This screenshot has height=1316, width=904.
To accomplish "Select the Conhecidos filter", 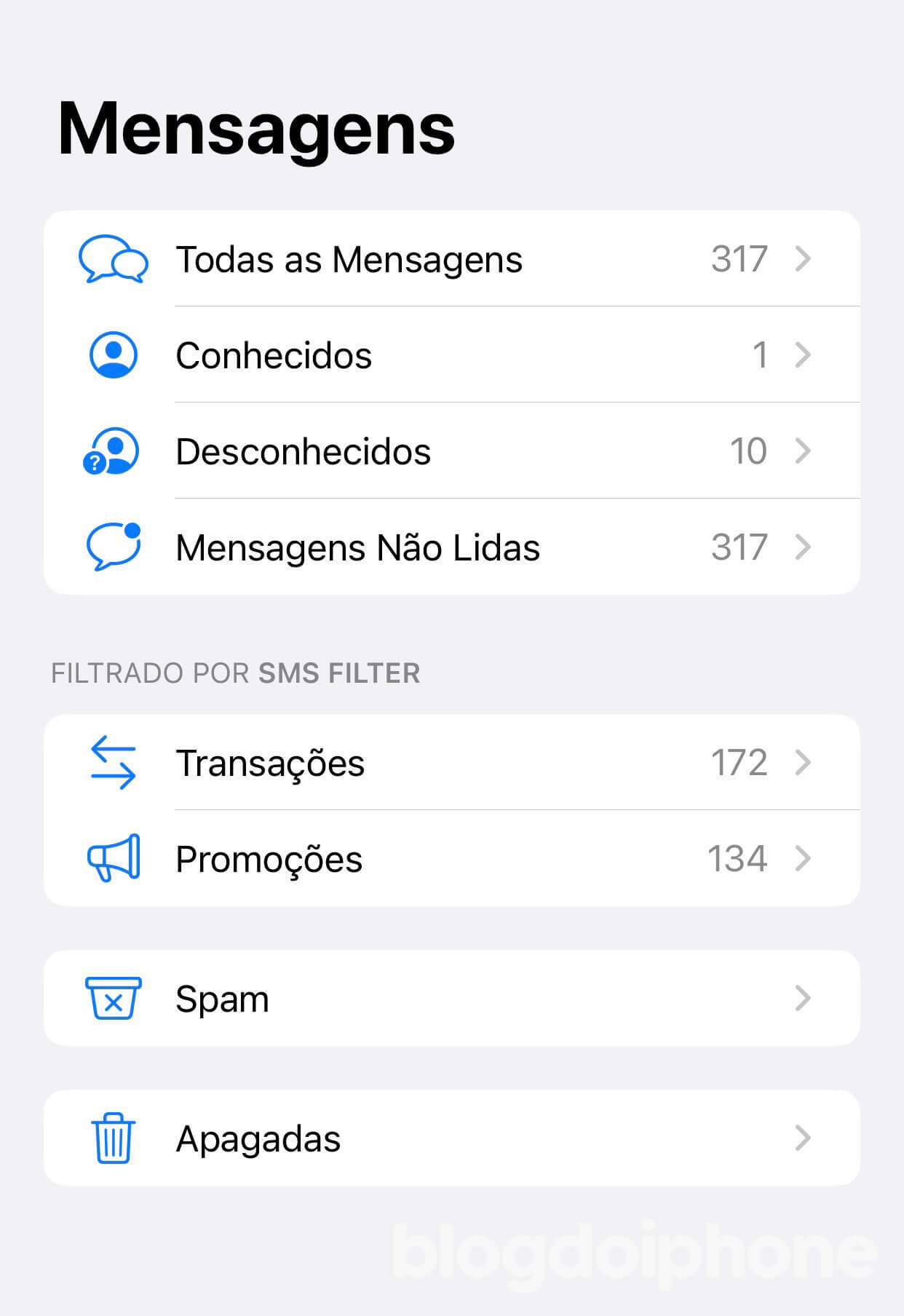I will point(451,355).
